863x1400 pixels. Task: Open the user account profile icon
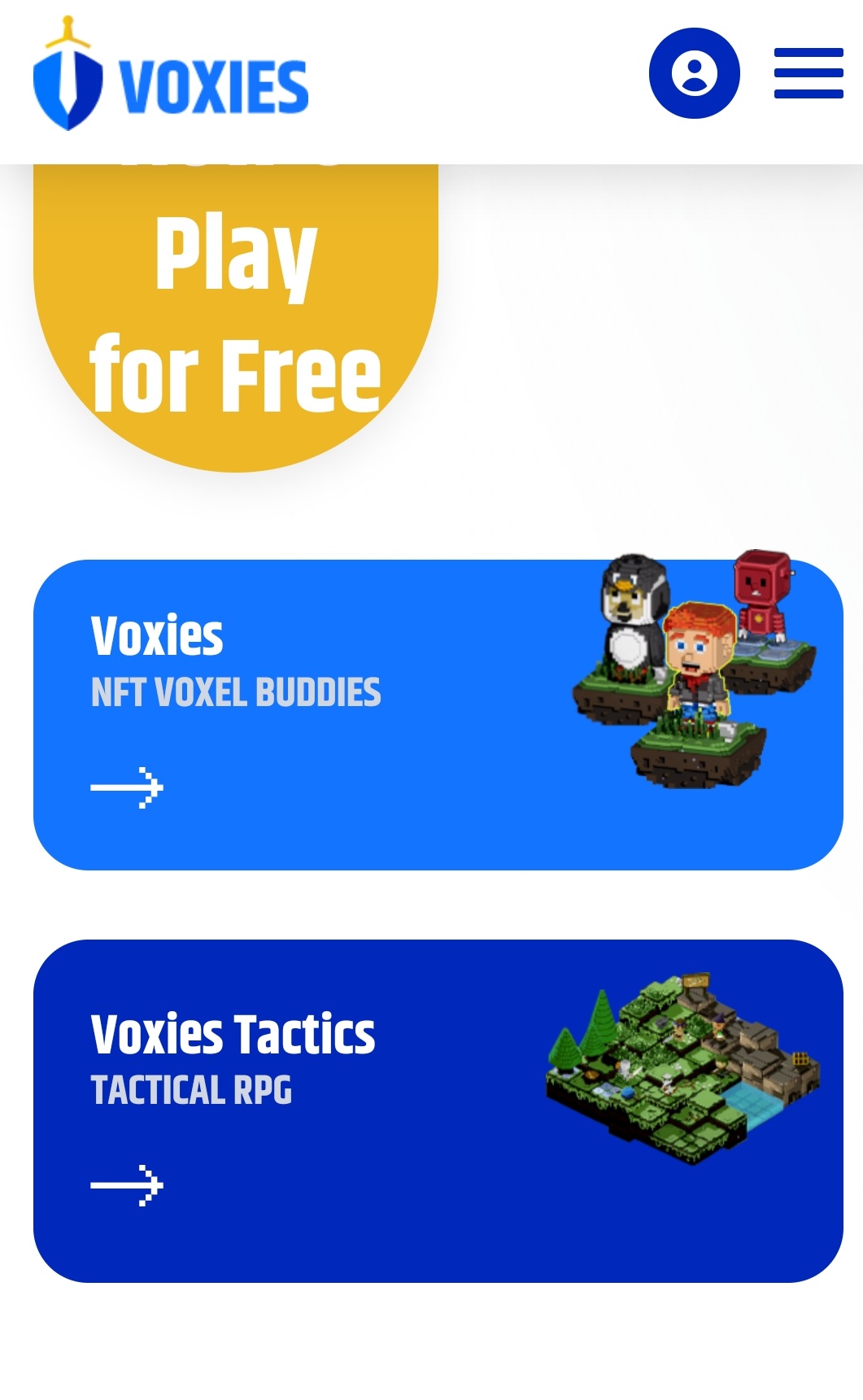tap(694, 73)
